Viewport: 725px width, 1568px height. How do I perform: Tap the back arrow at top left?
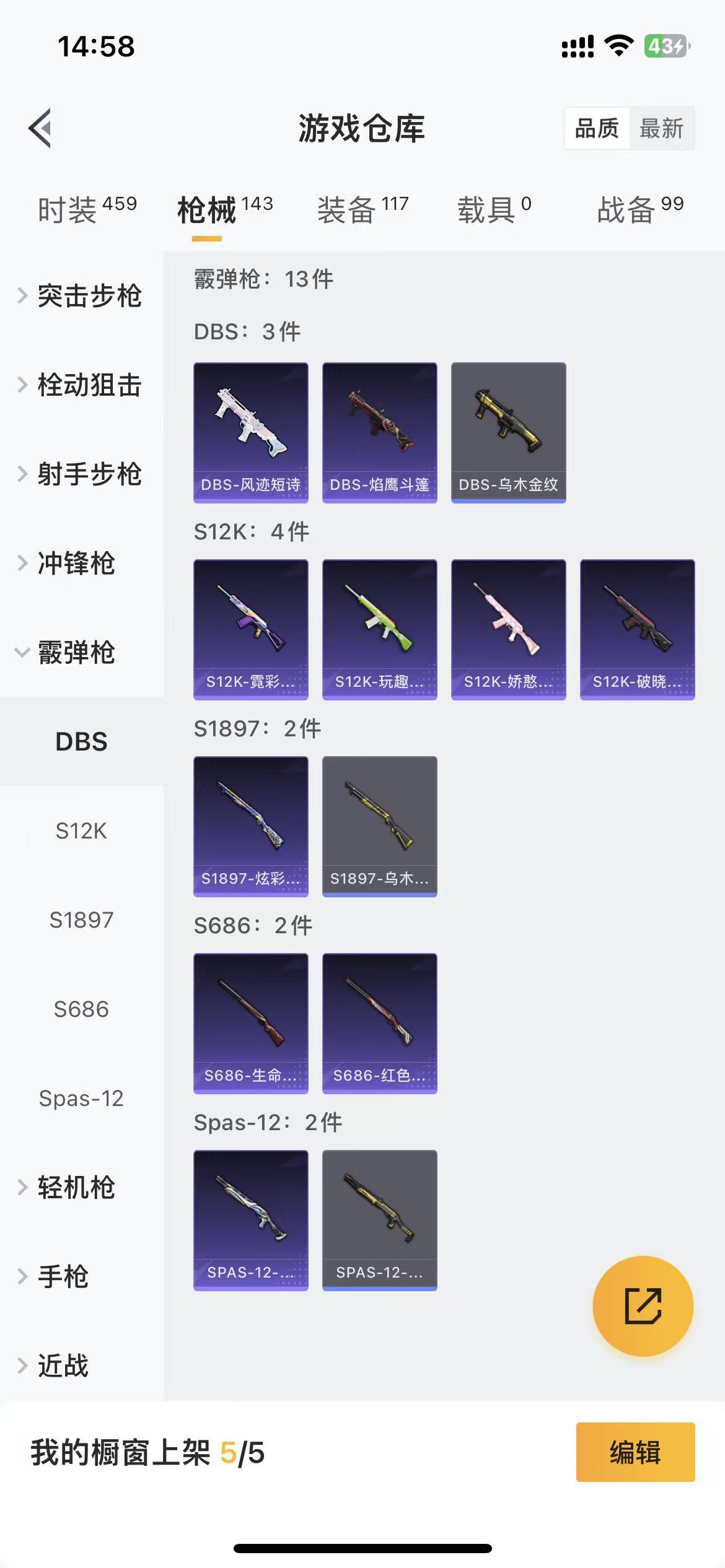click(x=40, y=128)
